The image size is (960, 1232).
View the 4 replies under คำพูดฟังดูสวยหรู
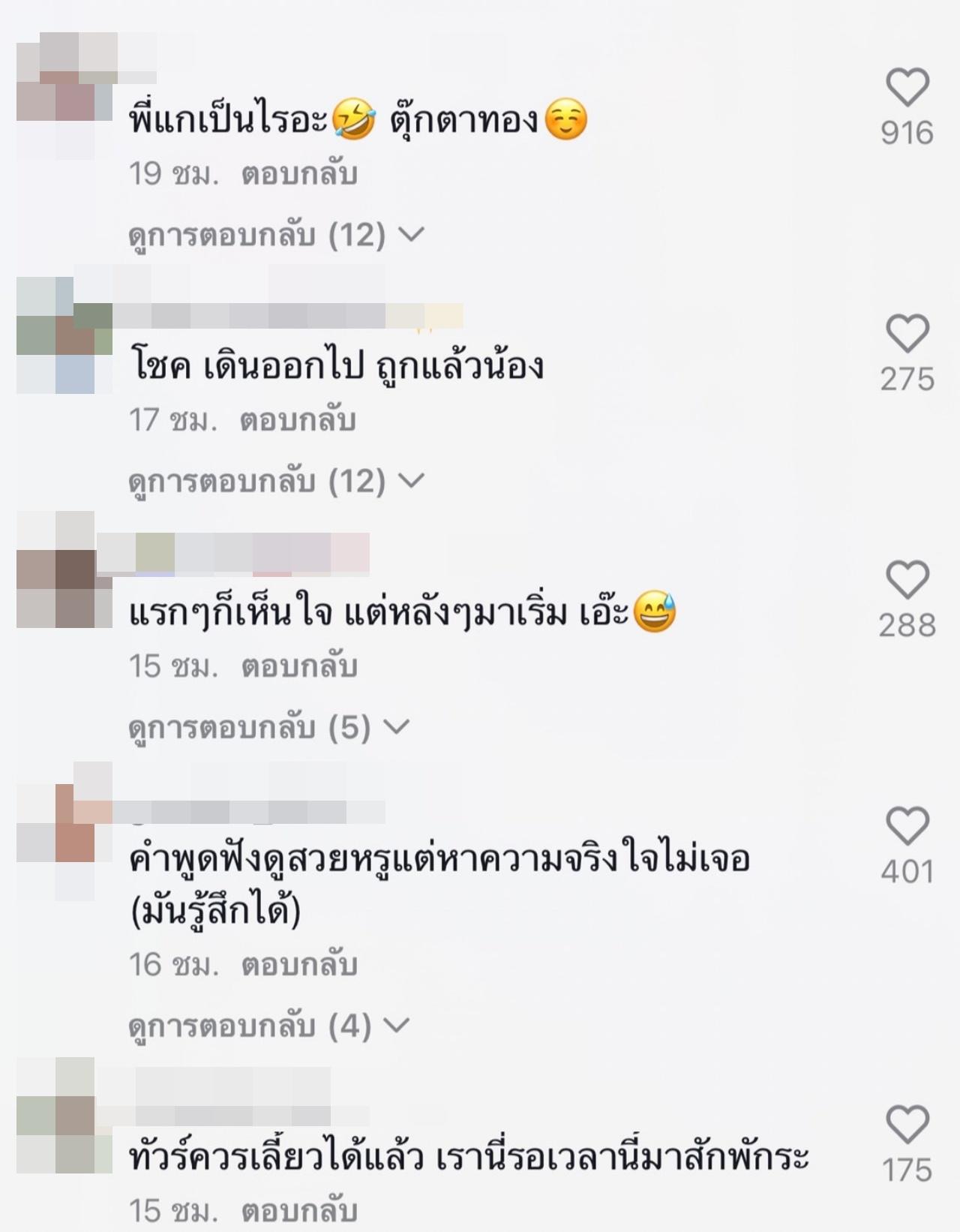(x=268, y=1026)
